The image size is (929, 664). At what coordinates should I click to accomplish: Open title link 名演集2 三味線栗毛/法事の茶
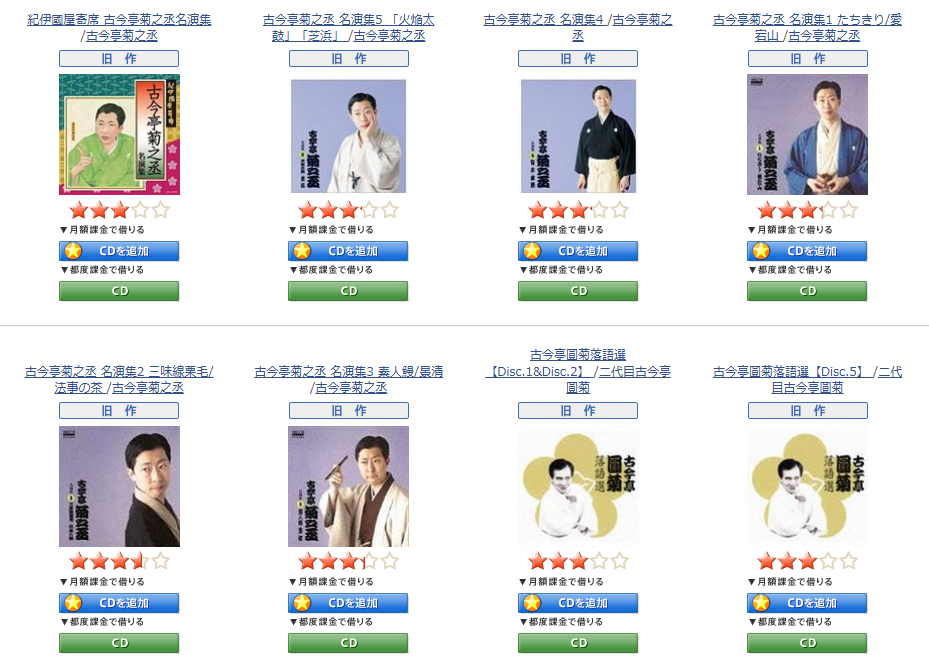(119, 372)
